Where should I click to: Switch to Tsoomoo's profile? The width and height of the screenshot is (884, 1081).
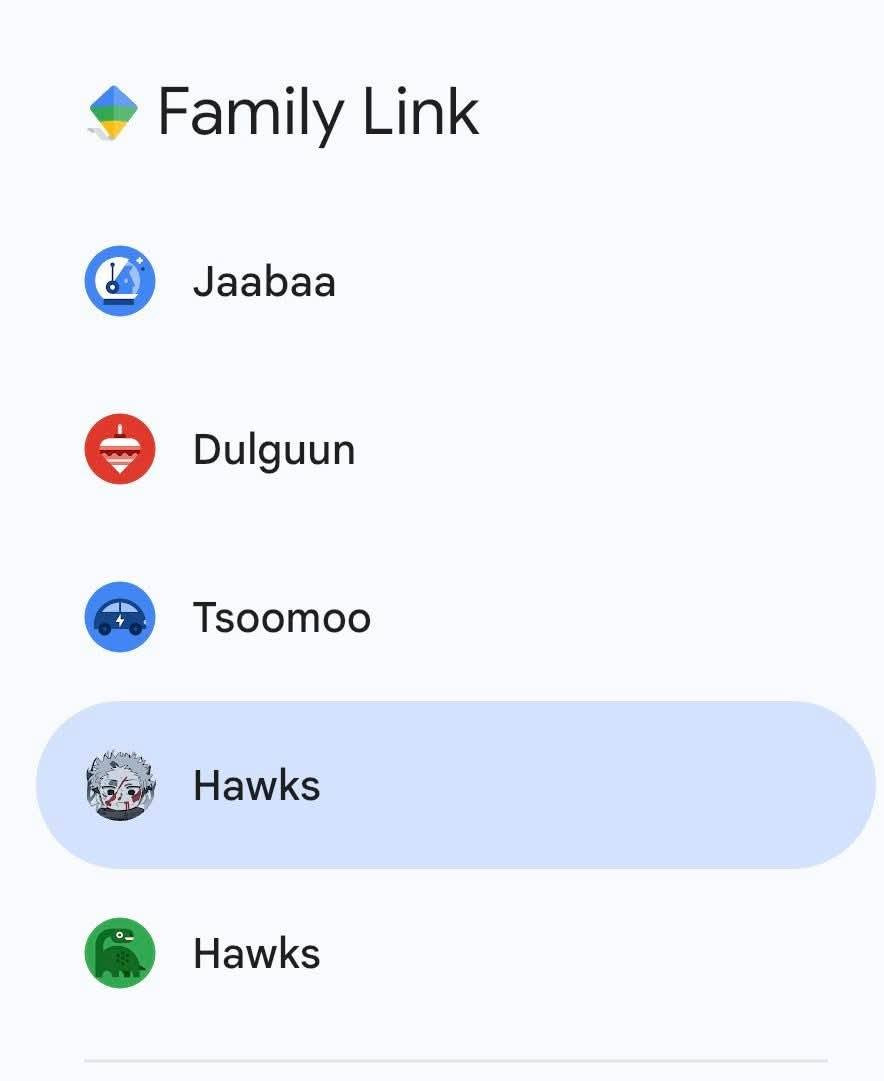coord(281,618)
